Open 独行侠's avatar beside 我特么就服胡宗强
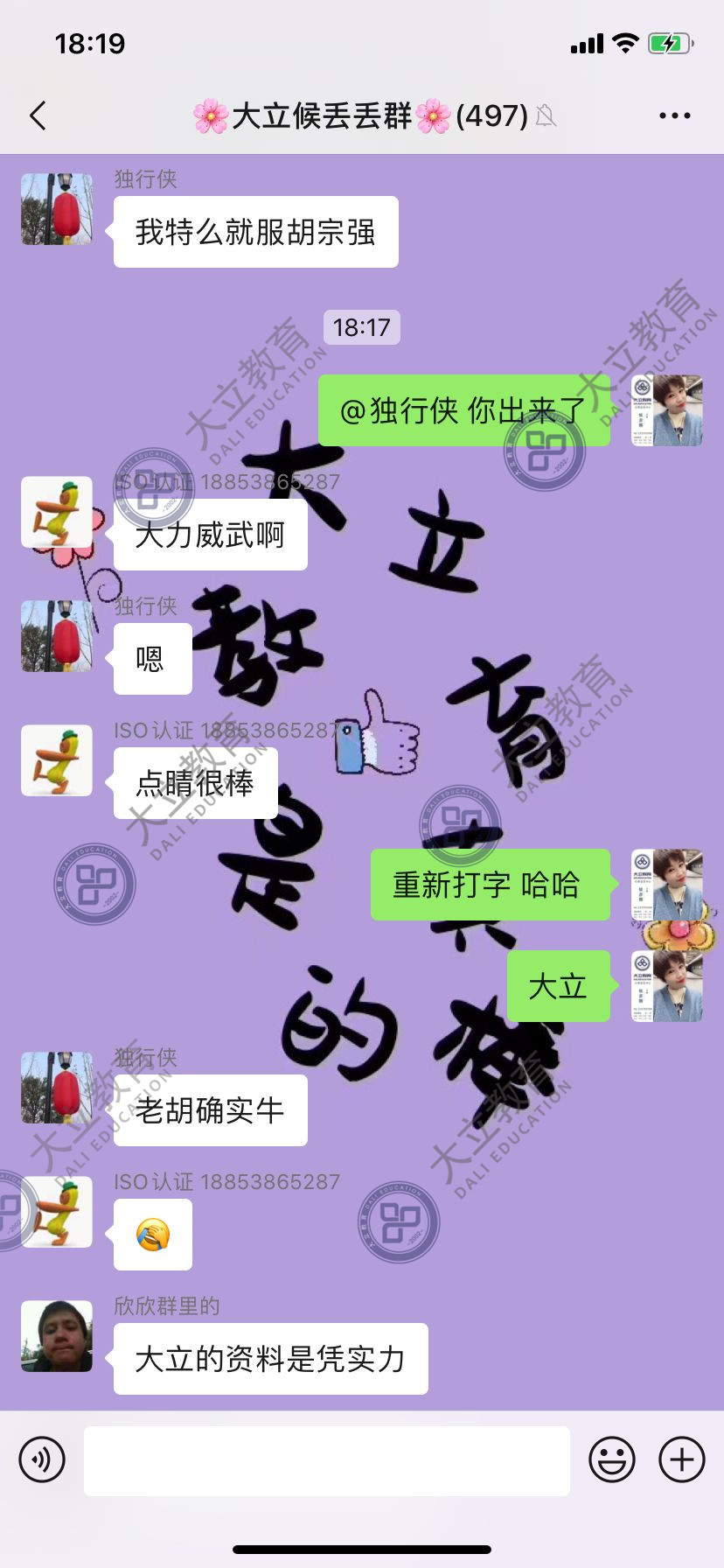The width and height of the screenshot is (724, 1568). pos(57,209)
